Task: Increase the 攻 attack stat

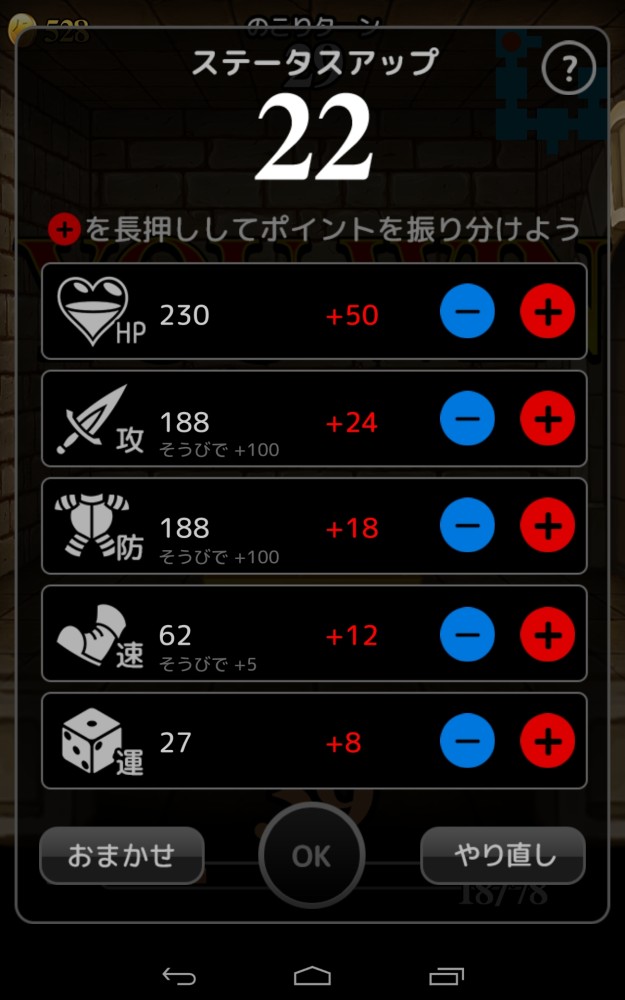Action: click(547, 420)
